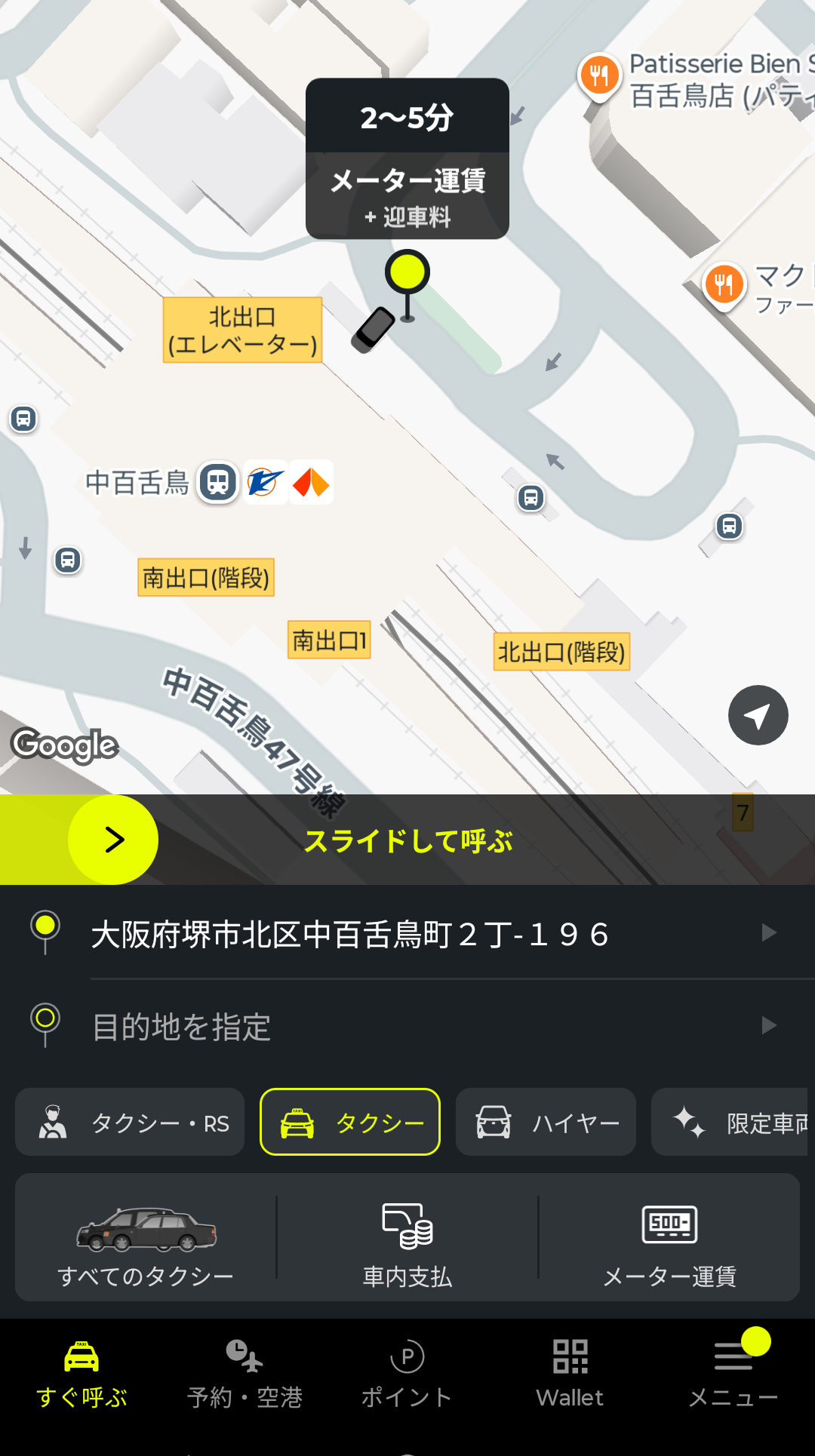Open メーター運賃 fare option
The height and width of the screenshot is (1456, 815).
pos(669,1237)
